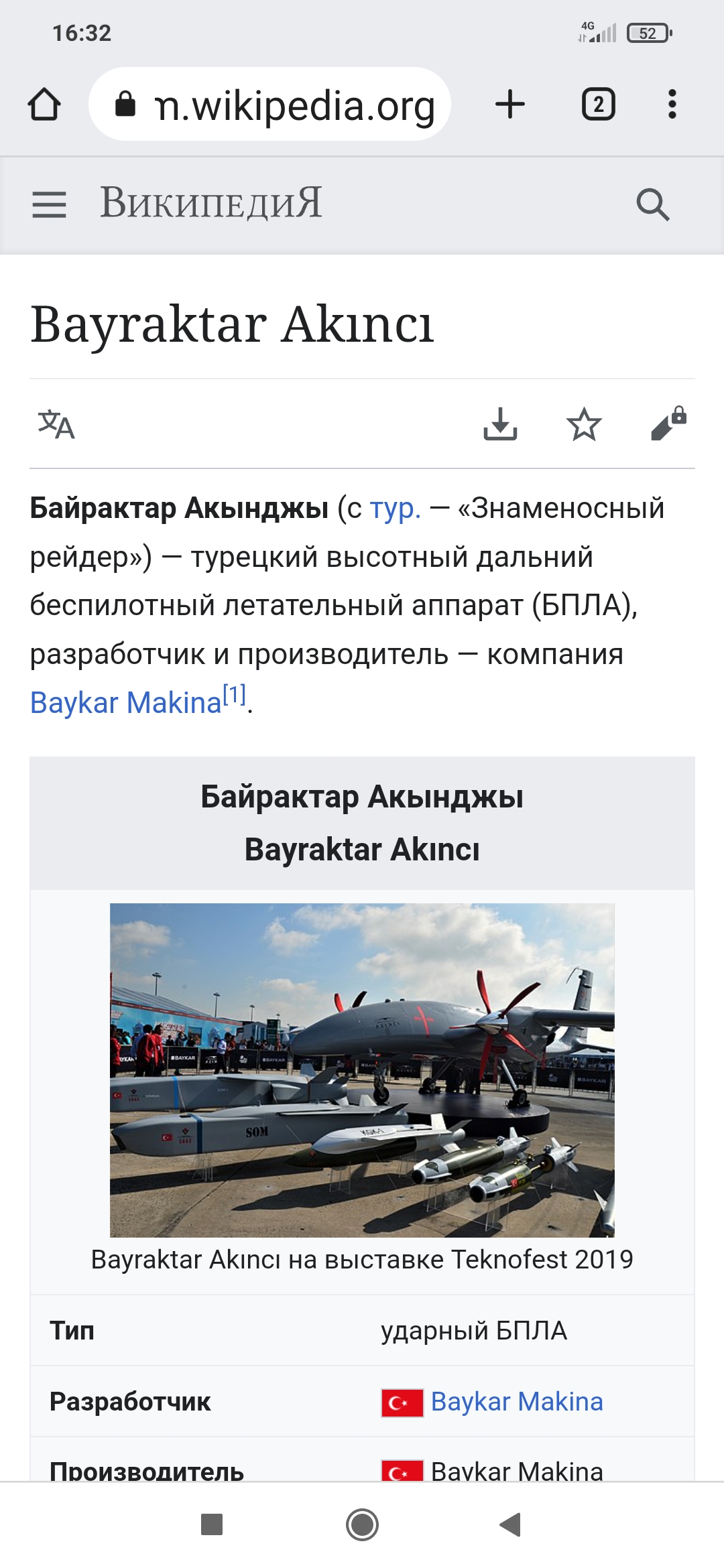Jump to footnote reference [1]
The height and width of the screenshot is (1568, 724).
(235, 695)
